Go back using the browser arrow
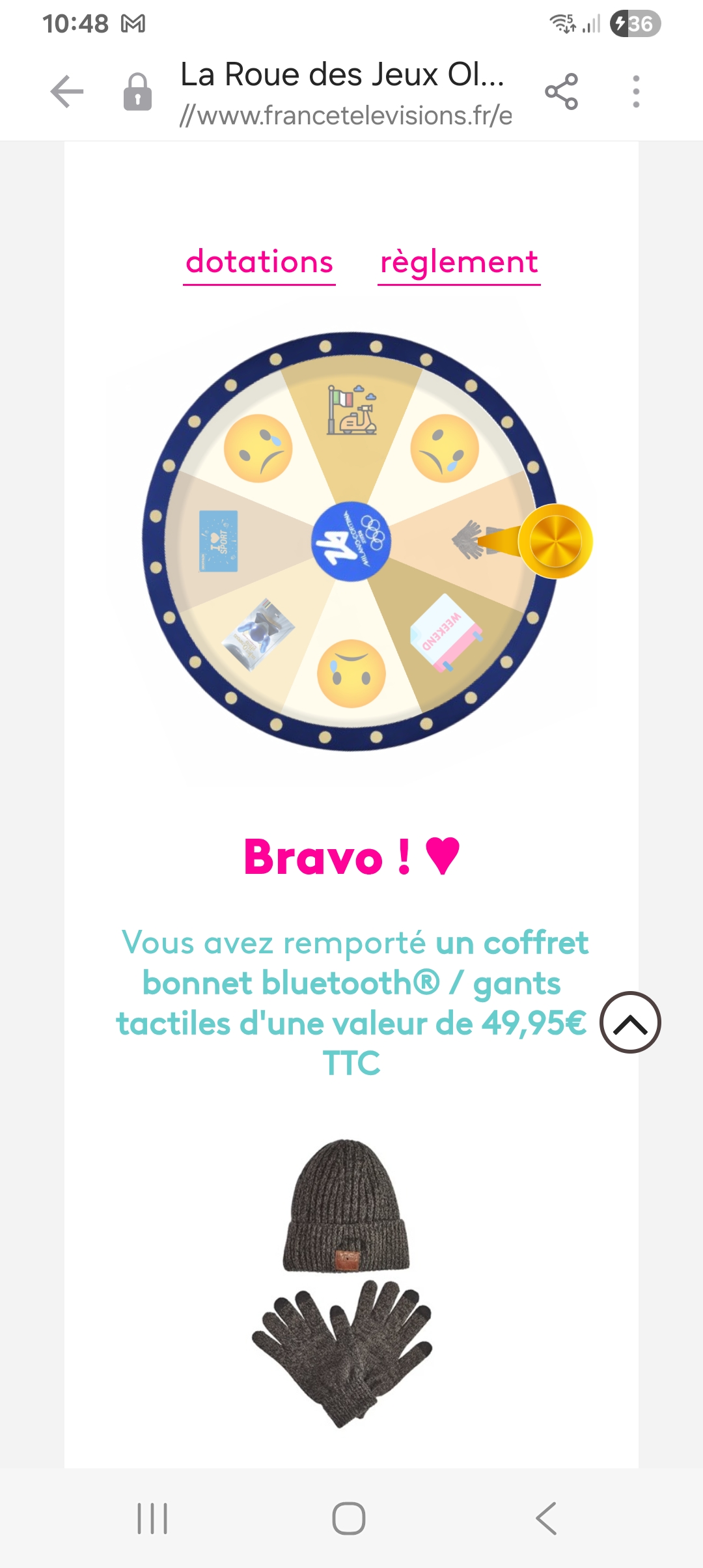703x1568 pixels. 67,91
